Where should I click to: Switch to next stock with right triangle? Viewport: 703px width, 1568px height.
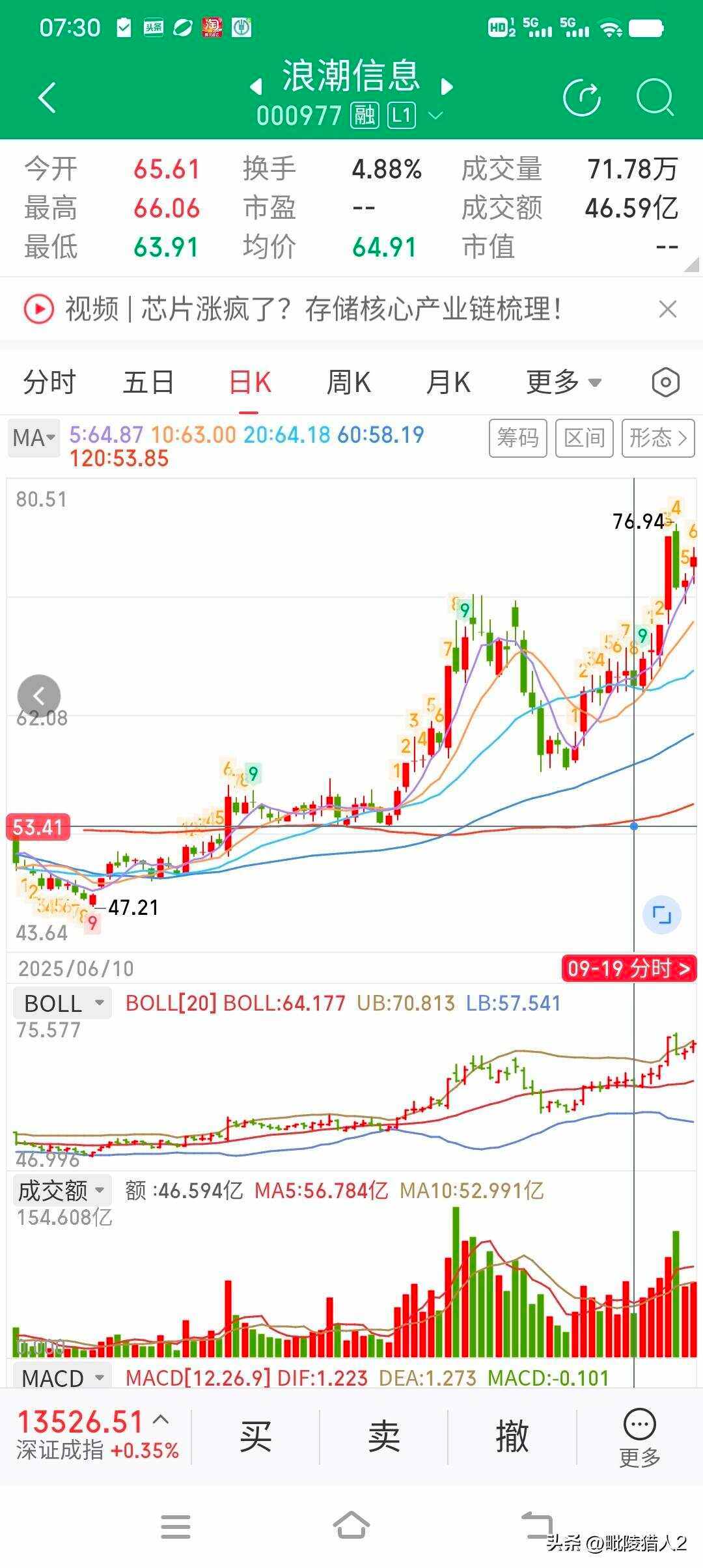(447, 86)
